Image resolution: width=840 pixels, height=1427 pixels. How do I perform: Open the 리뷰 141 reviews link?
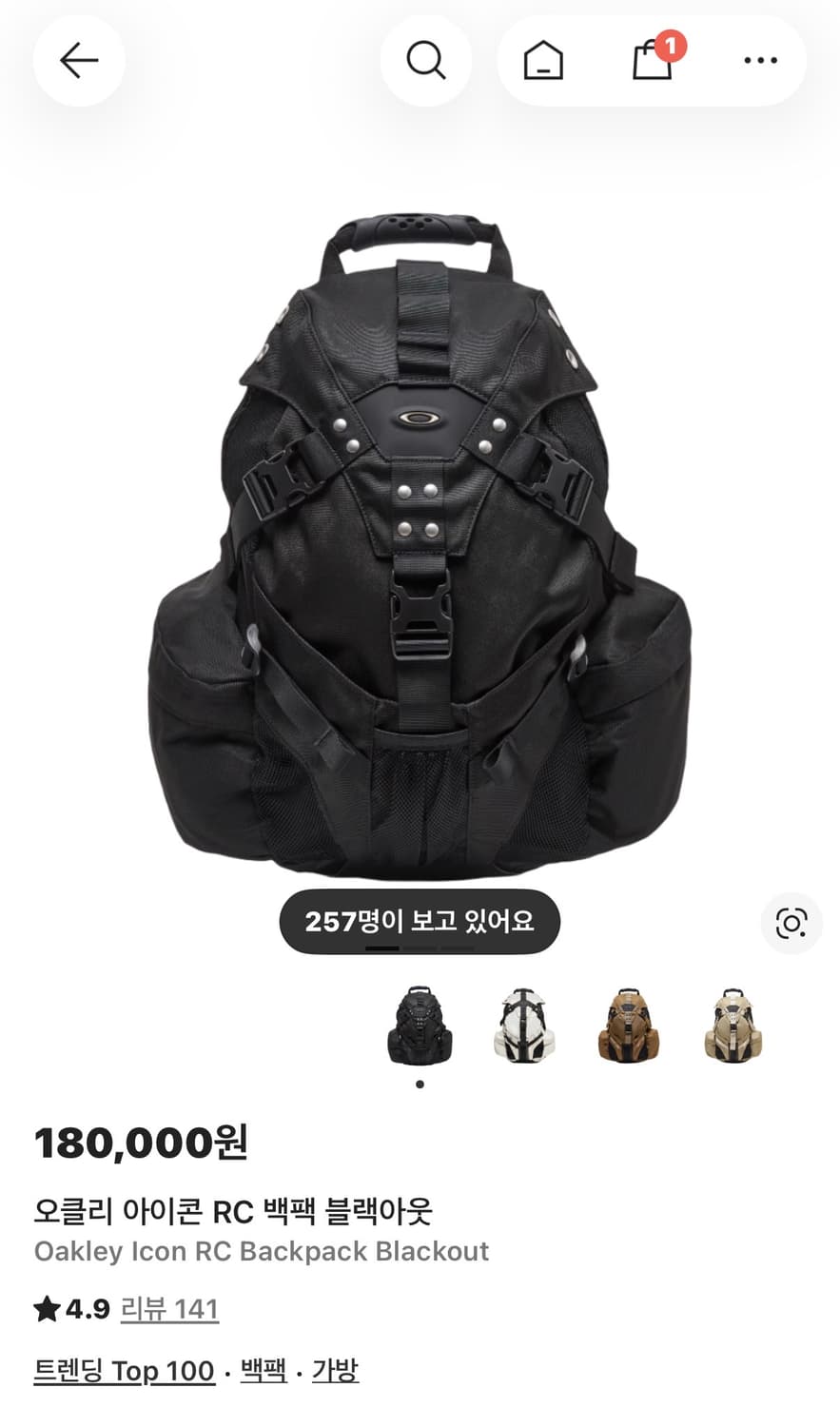point(167,1308)
